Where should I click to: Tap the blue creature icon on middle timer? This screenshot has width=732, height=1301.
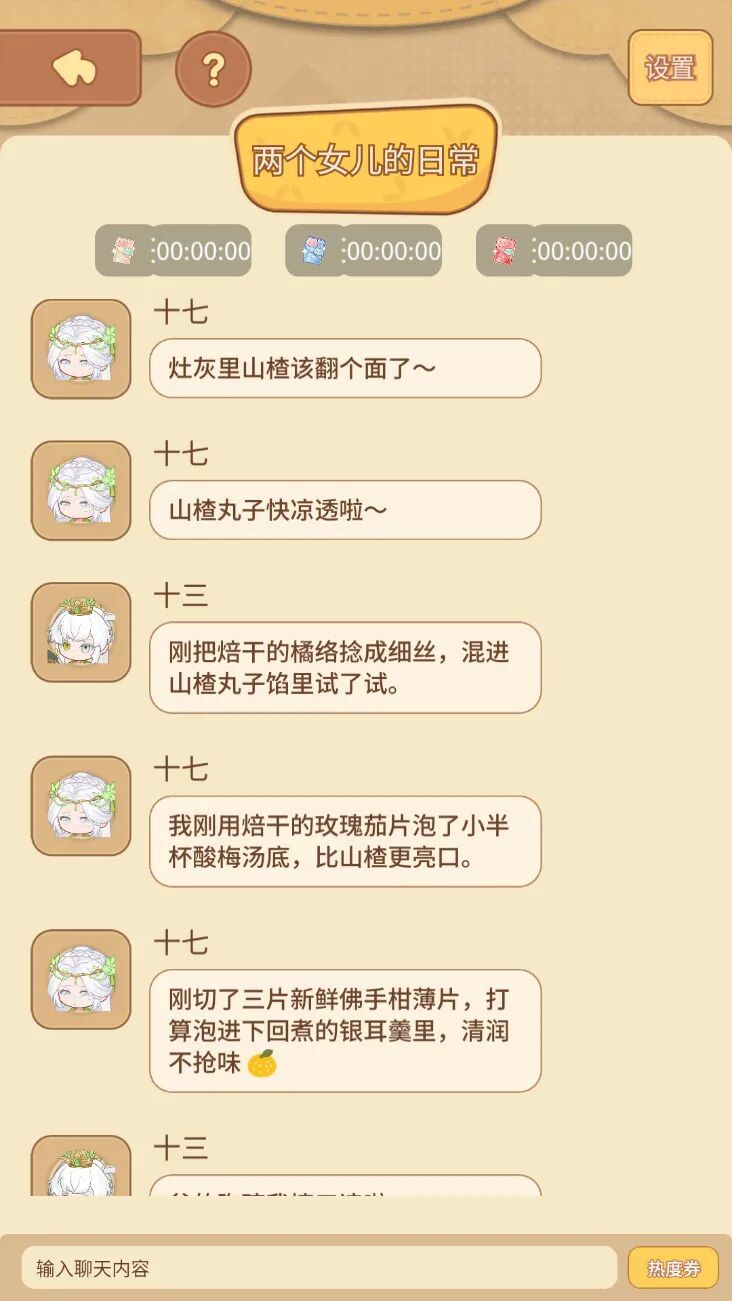coord(315,251)
